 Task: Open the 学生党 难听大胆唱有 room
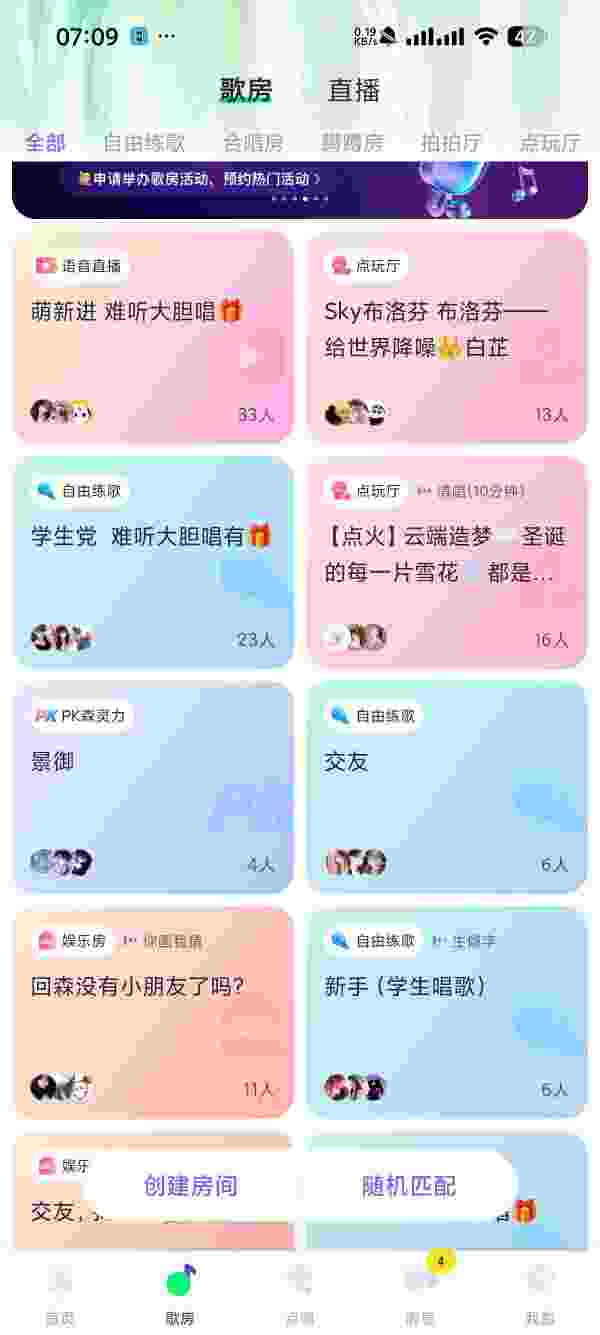coord(153,561)
